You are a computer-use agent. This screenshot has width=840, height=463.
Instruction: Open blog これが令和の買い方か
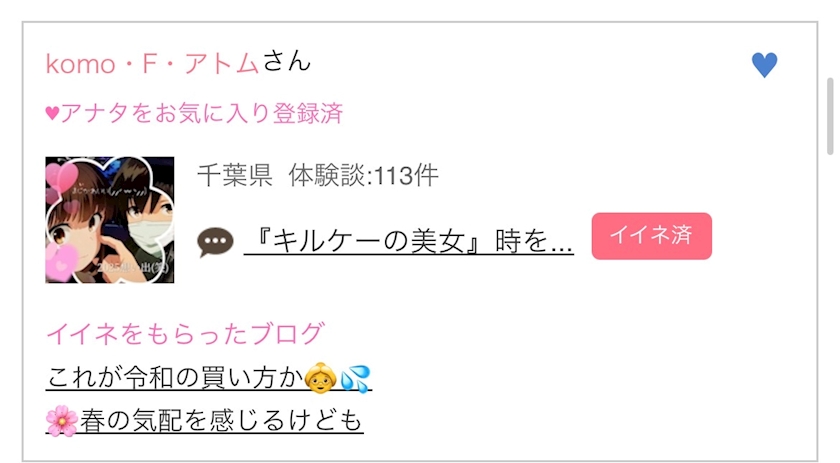[175, 379]
